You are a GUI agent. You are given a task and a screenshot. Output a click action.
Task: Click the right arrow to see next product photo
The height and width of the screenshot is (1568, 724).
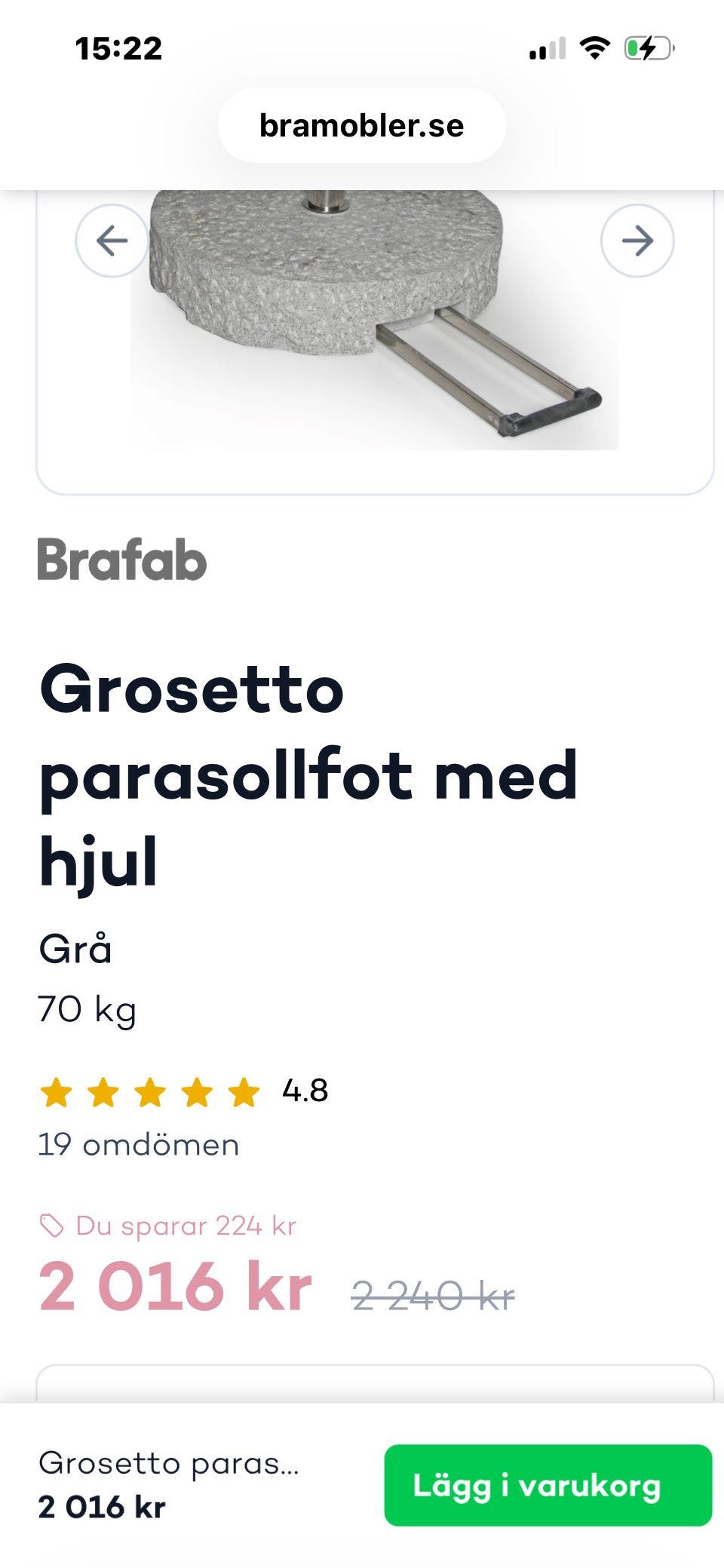639,241
